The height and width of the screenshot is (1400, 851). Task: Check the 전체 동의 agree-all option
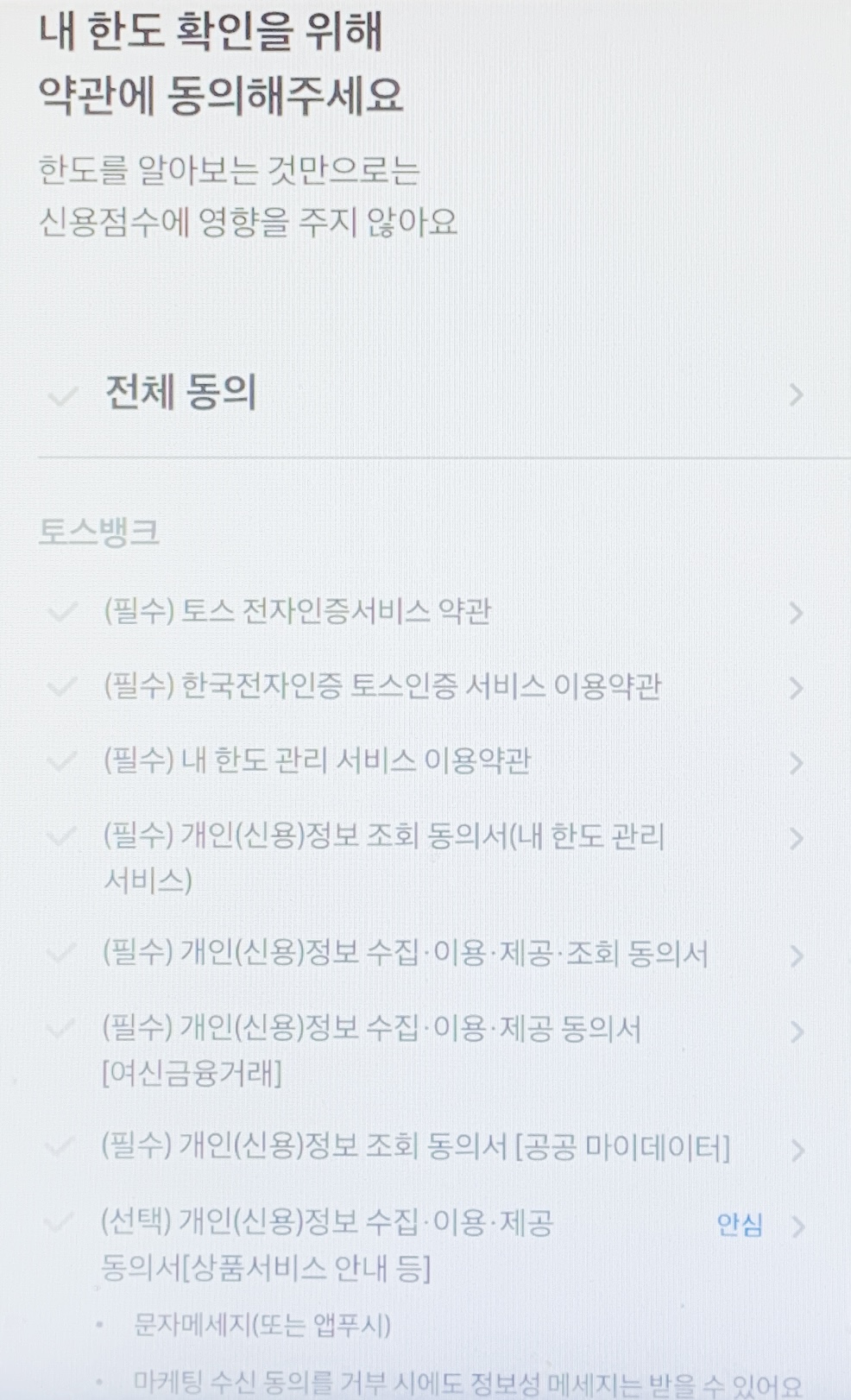tap(62, 396)
